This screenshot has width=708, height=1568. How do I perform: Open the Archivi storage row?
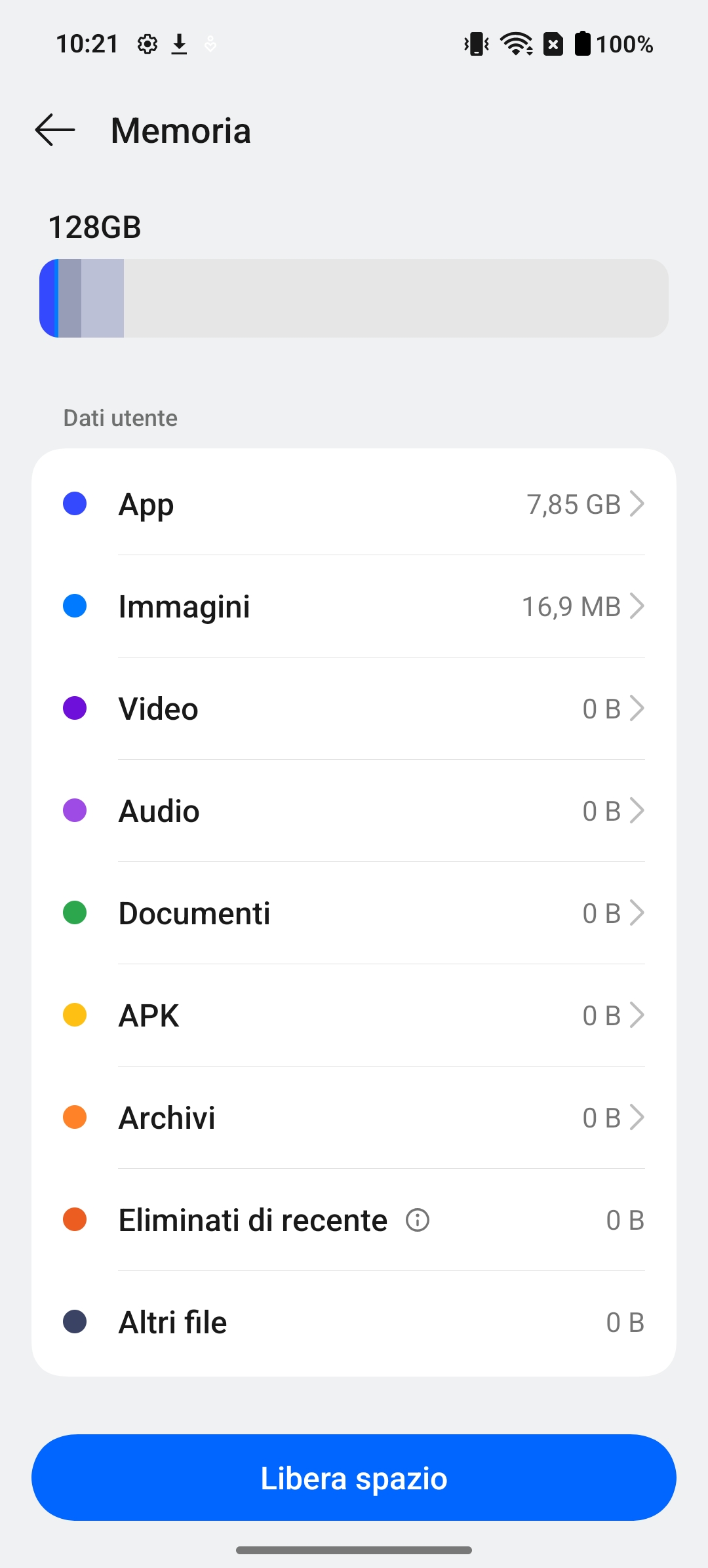pos(354,1118)
